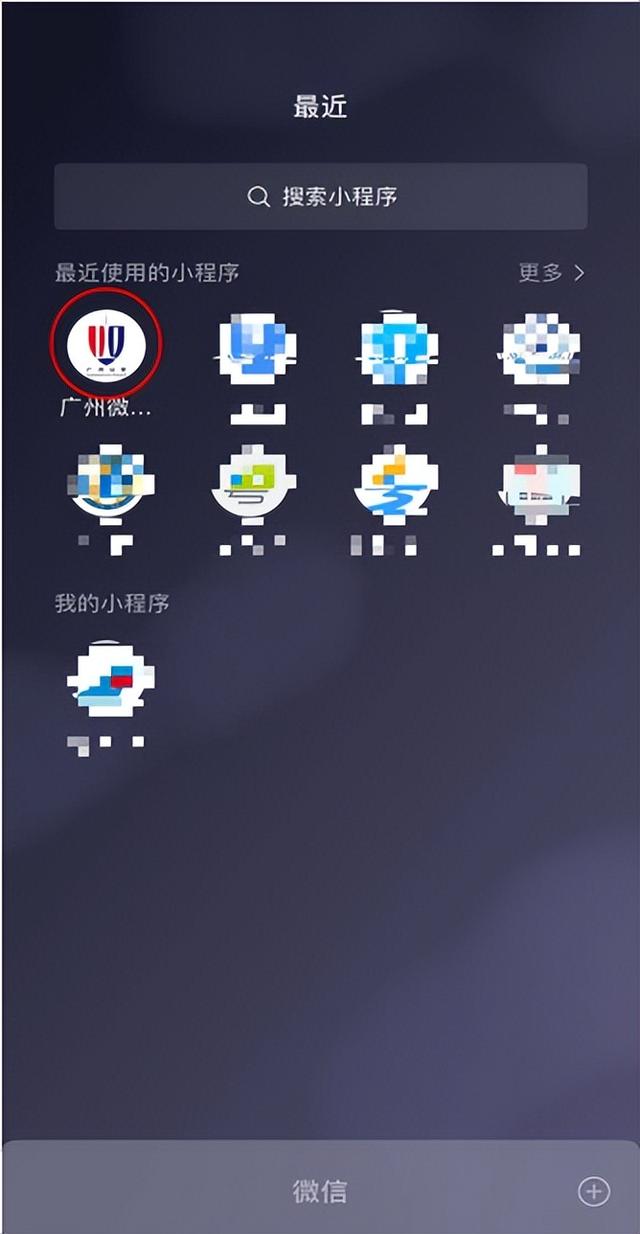
Task: Return to the 微信 main panel
Action: tap(320, 1191)
